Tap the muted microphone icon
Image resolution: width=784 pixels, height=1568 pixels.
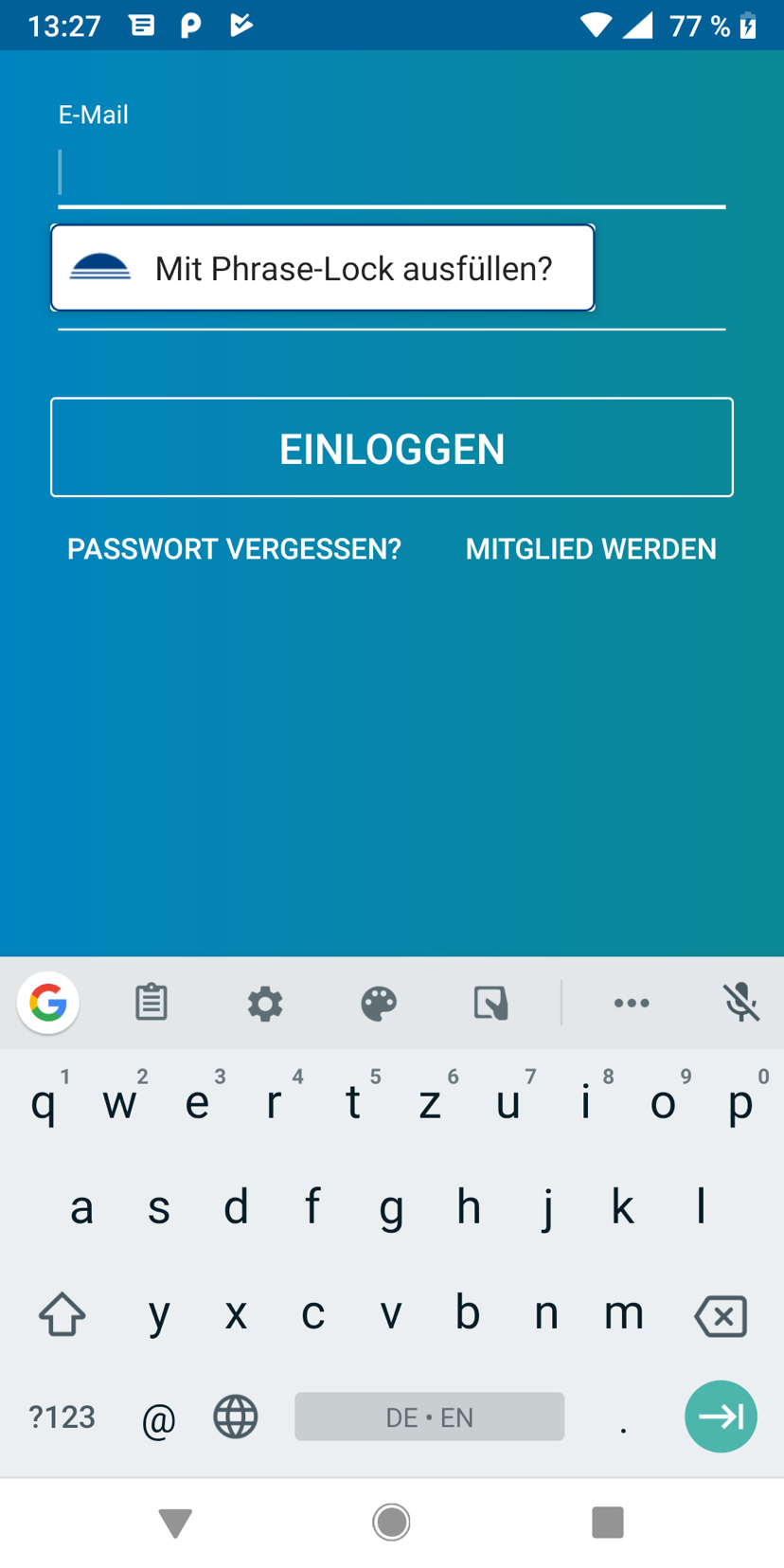(x=741, y=1003)
